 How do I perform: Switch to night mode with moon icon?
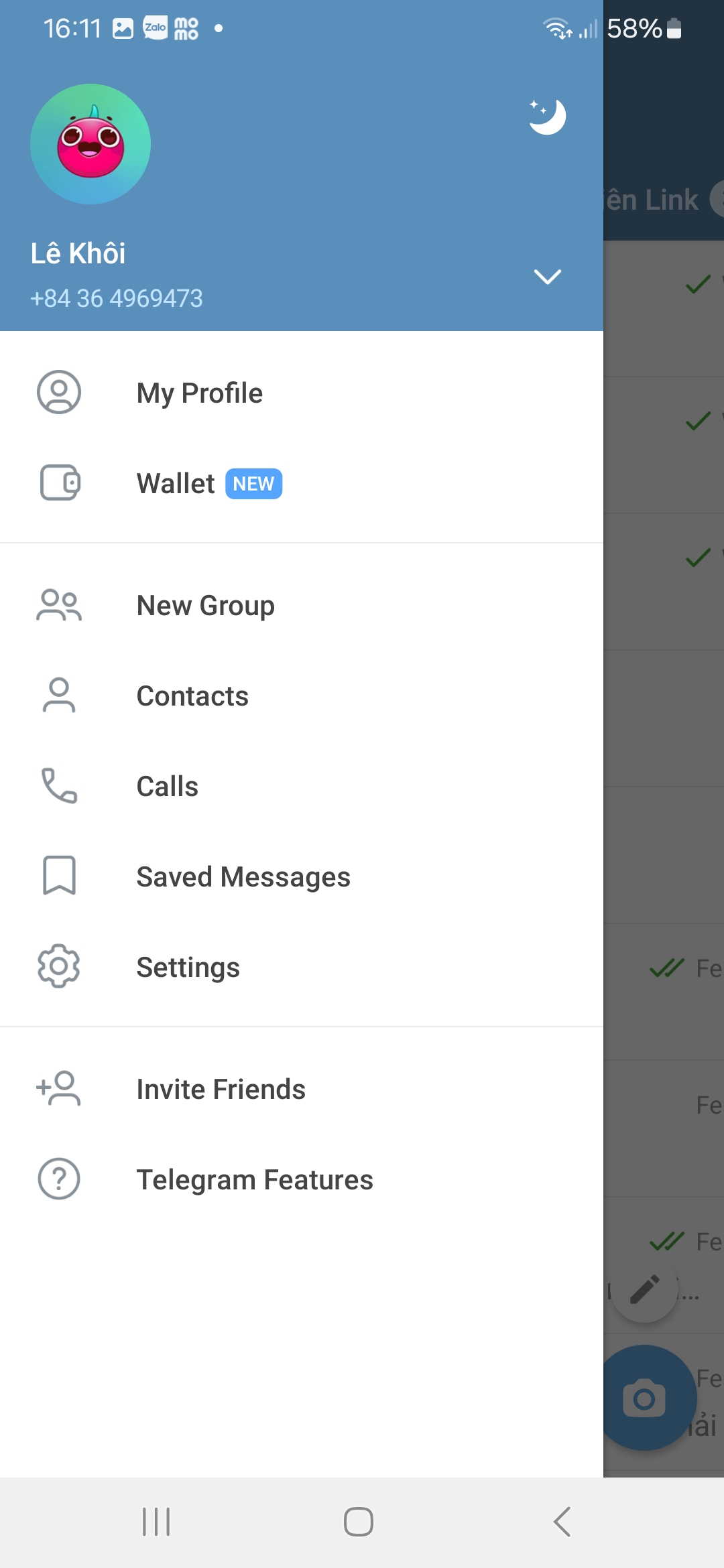coord(547,117)
